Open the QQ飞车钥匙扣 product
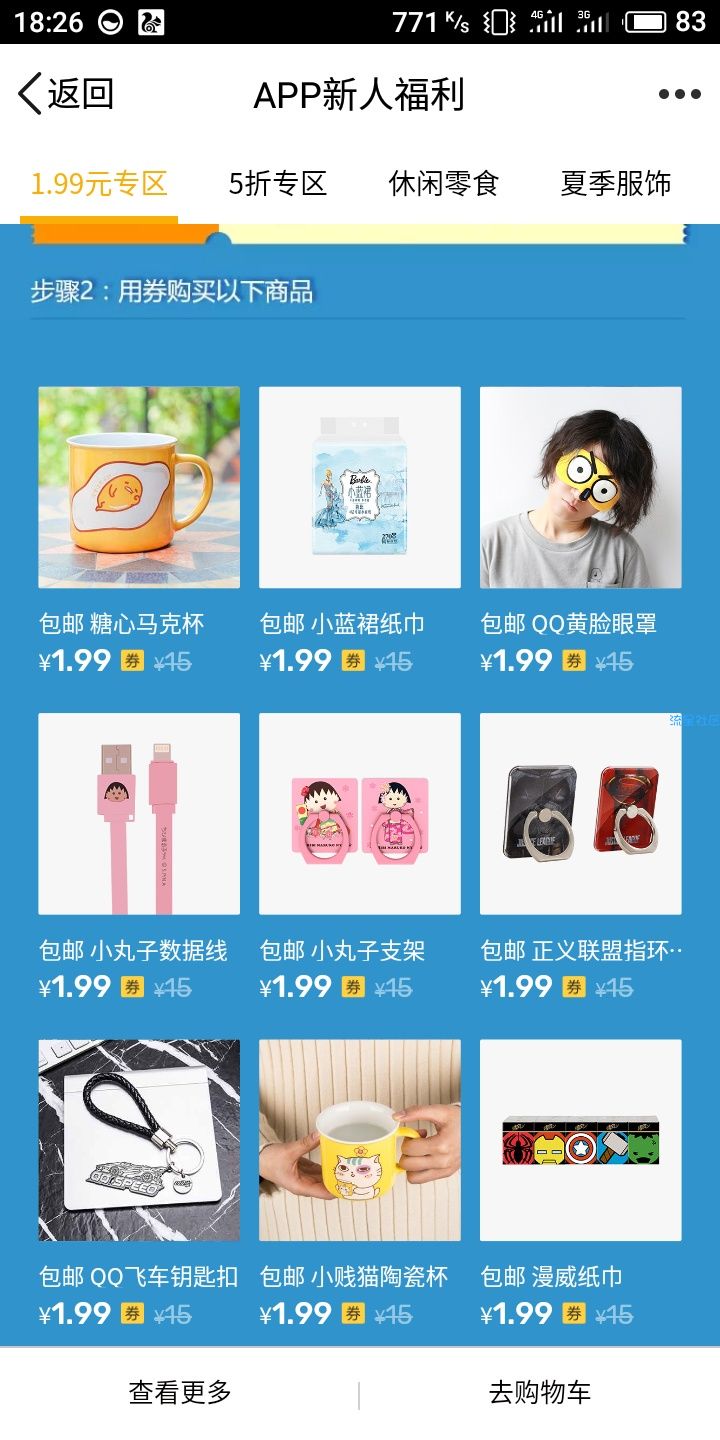 [139, 1140]
